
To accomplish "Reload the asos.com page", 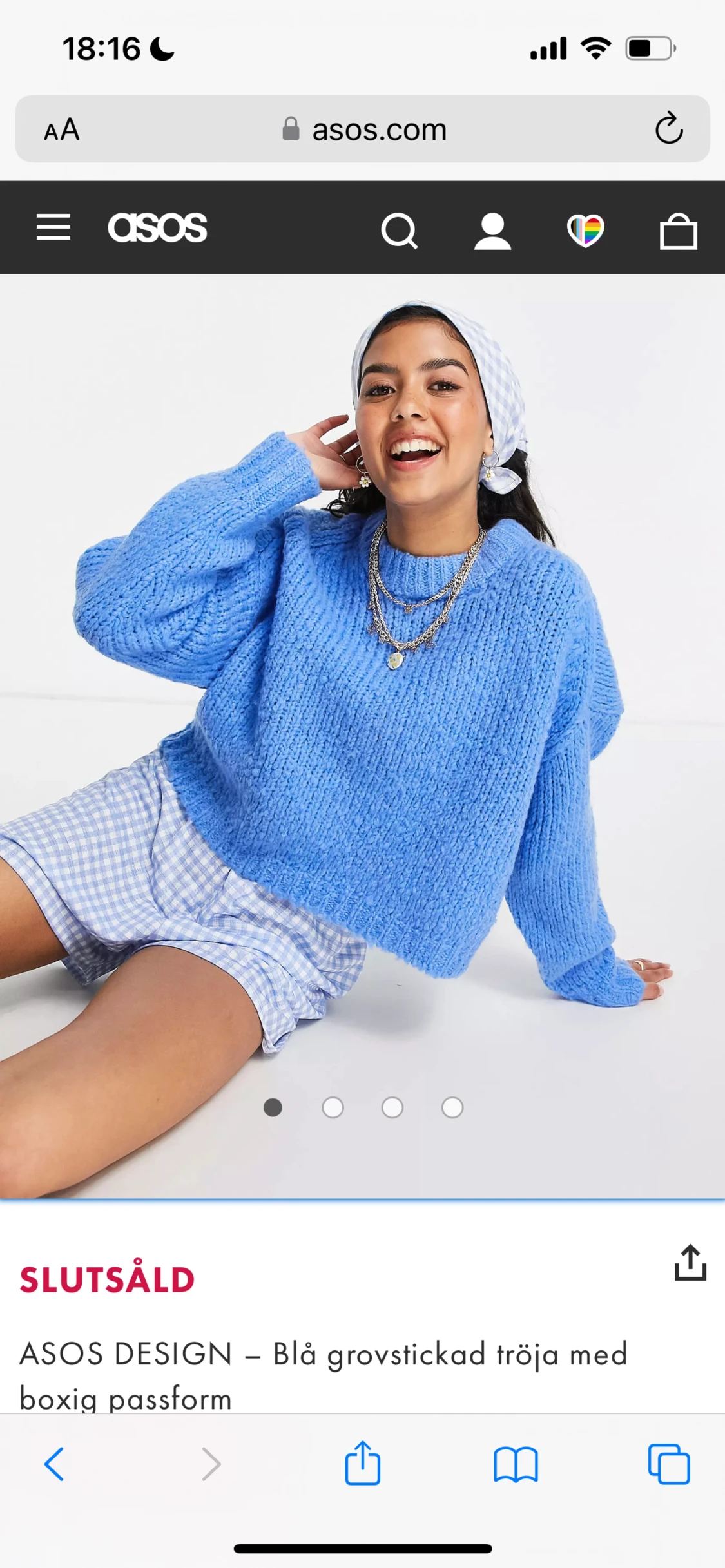I will (668, 128).
